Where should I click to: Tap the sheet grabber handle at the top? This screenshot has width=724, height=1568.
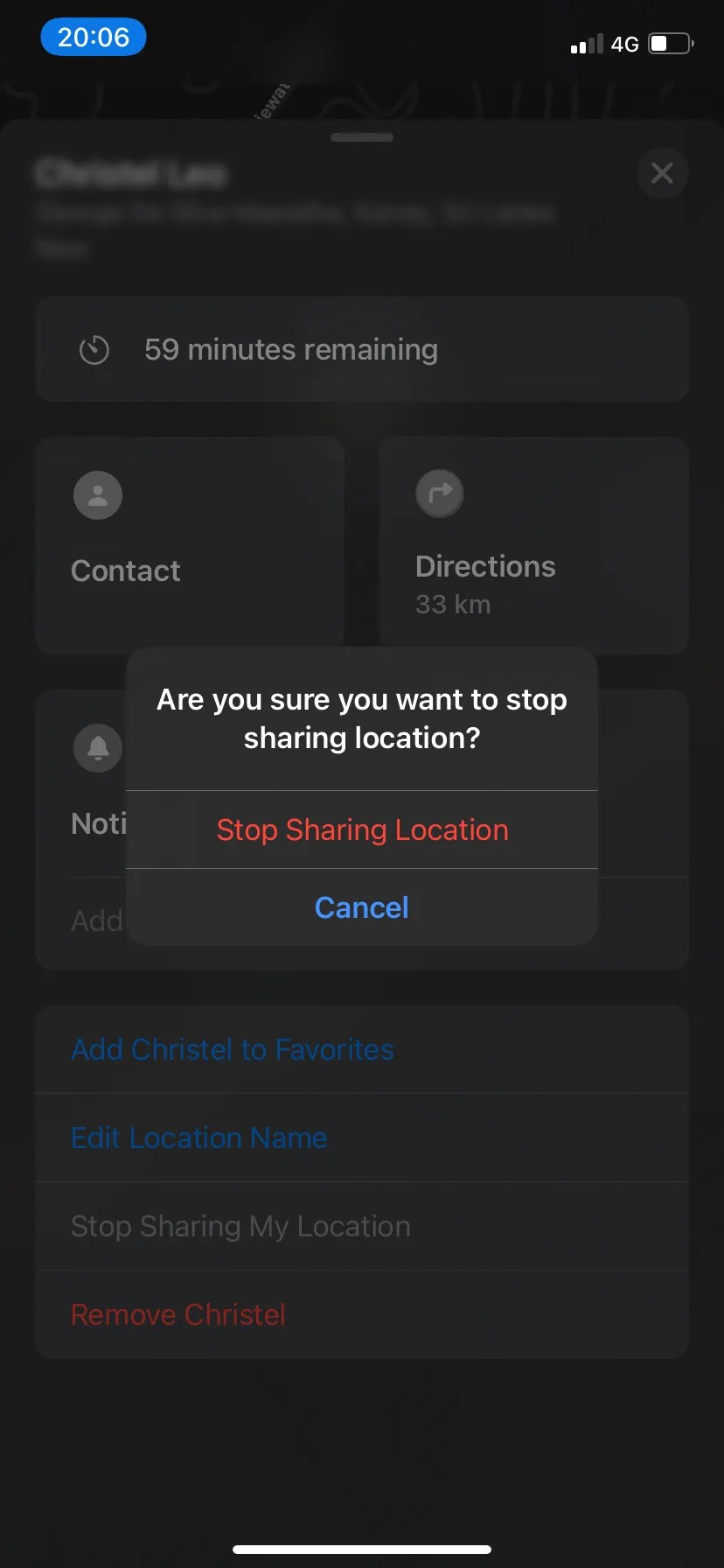362,137
